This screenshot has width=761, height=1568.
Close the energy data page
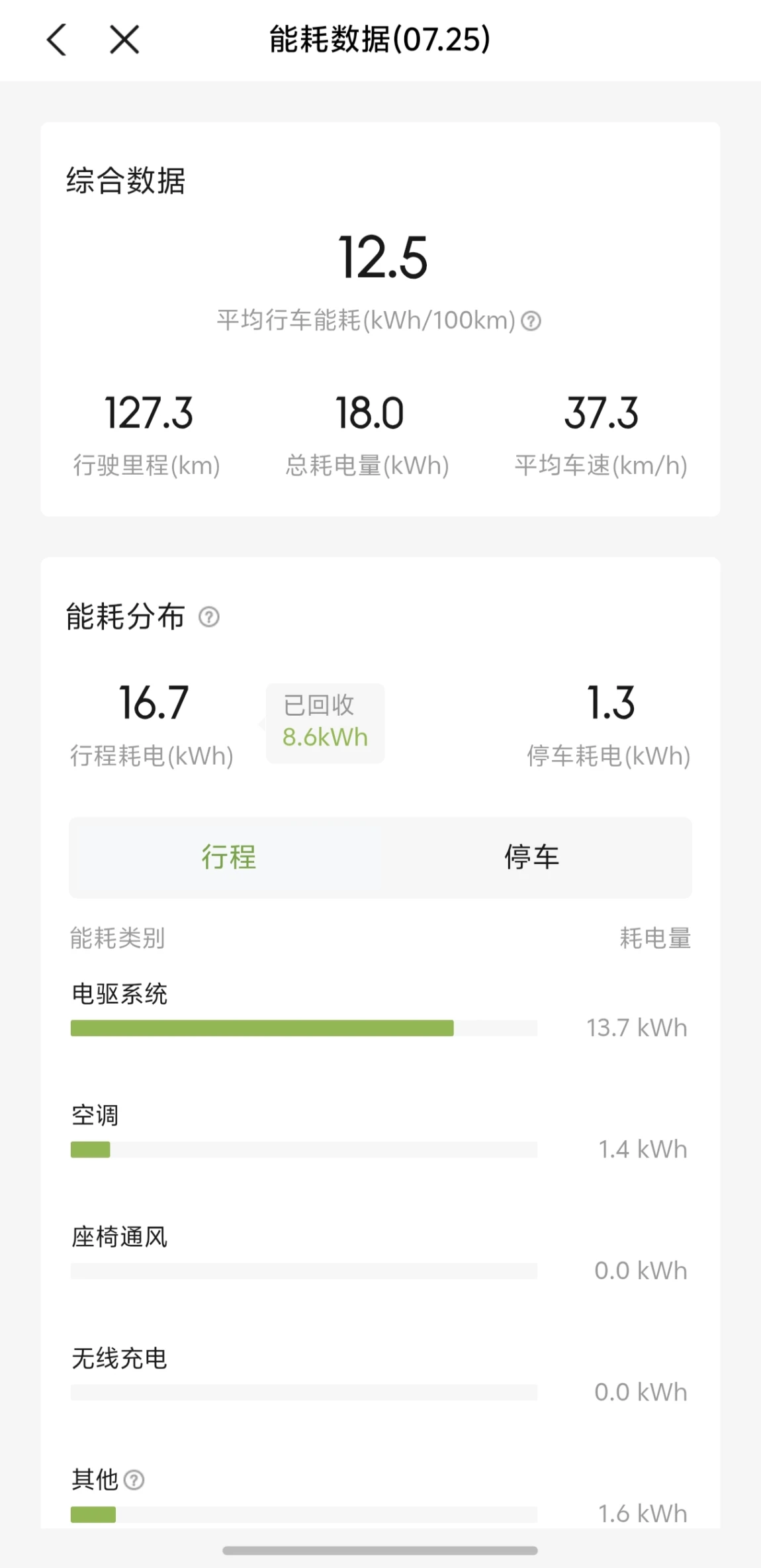click(x=124, y=40)
